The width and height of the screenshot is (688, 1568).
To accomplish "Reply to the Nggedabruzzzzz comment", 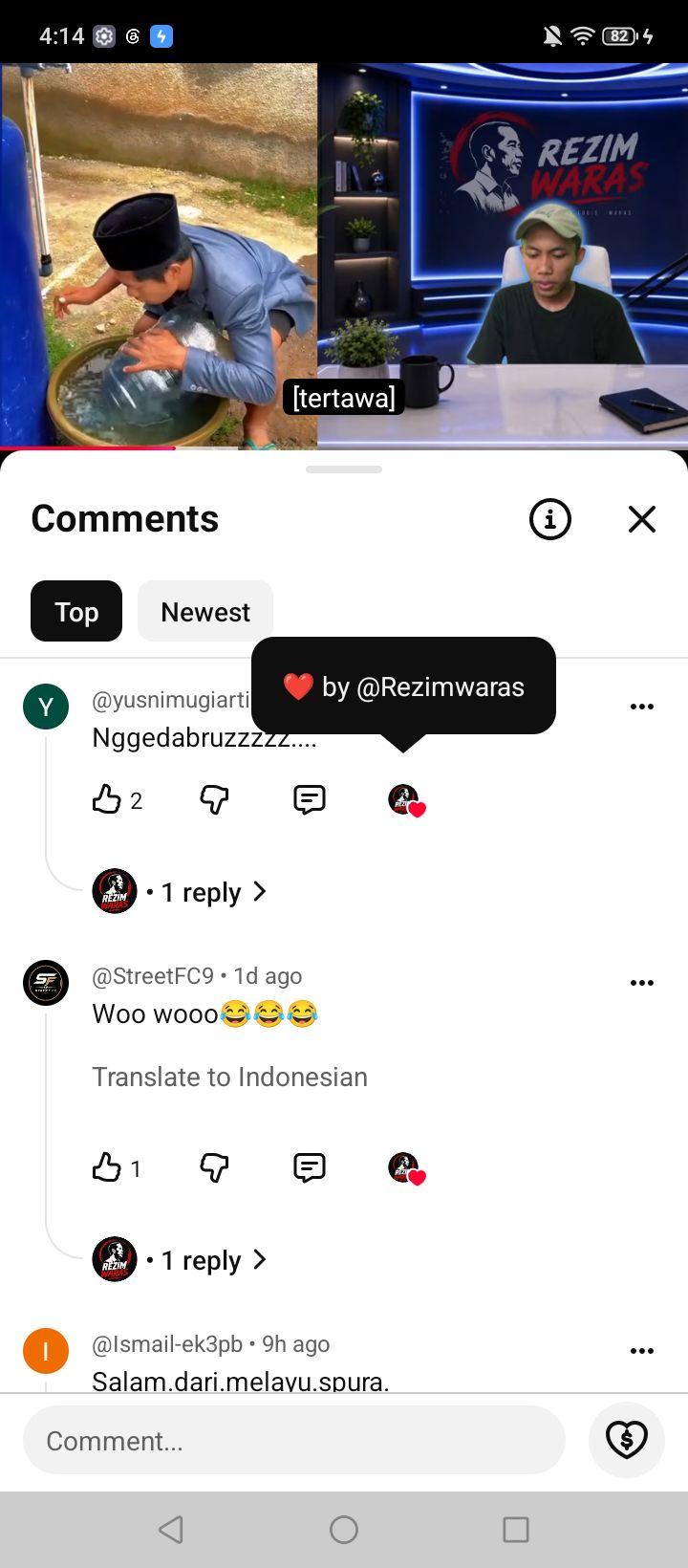I will pos(310,799).
